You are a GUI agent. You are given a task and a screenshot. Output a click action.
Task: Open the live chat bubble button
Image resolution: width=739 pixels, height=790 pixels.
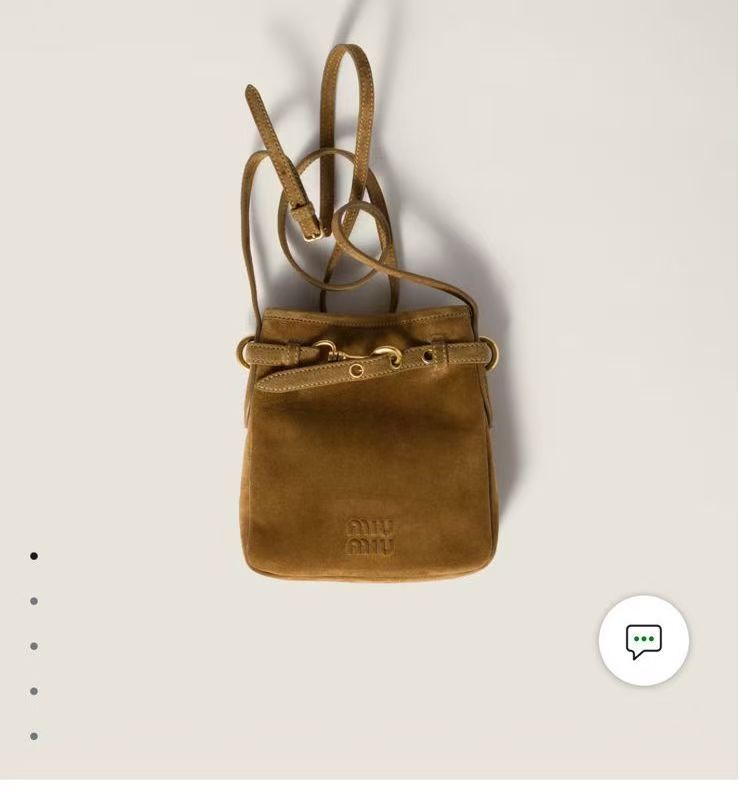pos(643,640)
